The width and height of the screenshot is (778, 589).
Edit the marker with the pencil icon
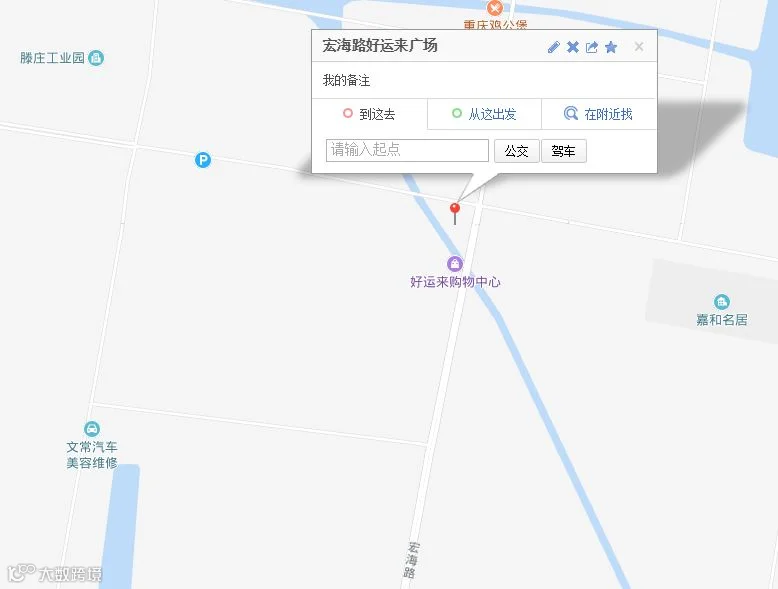point(554,47)
